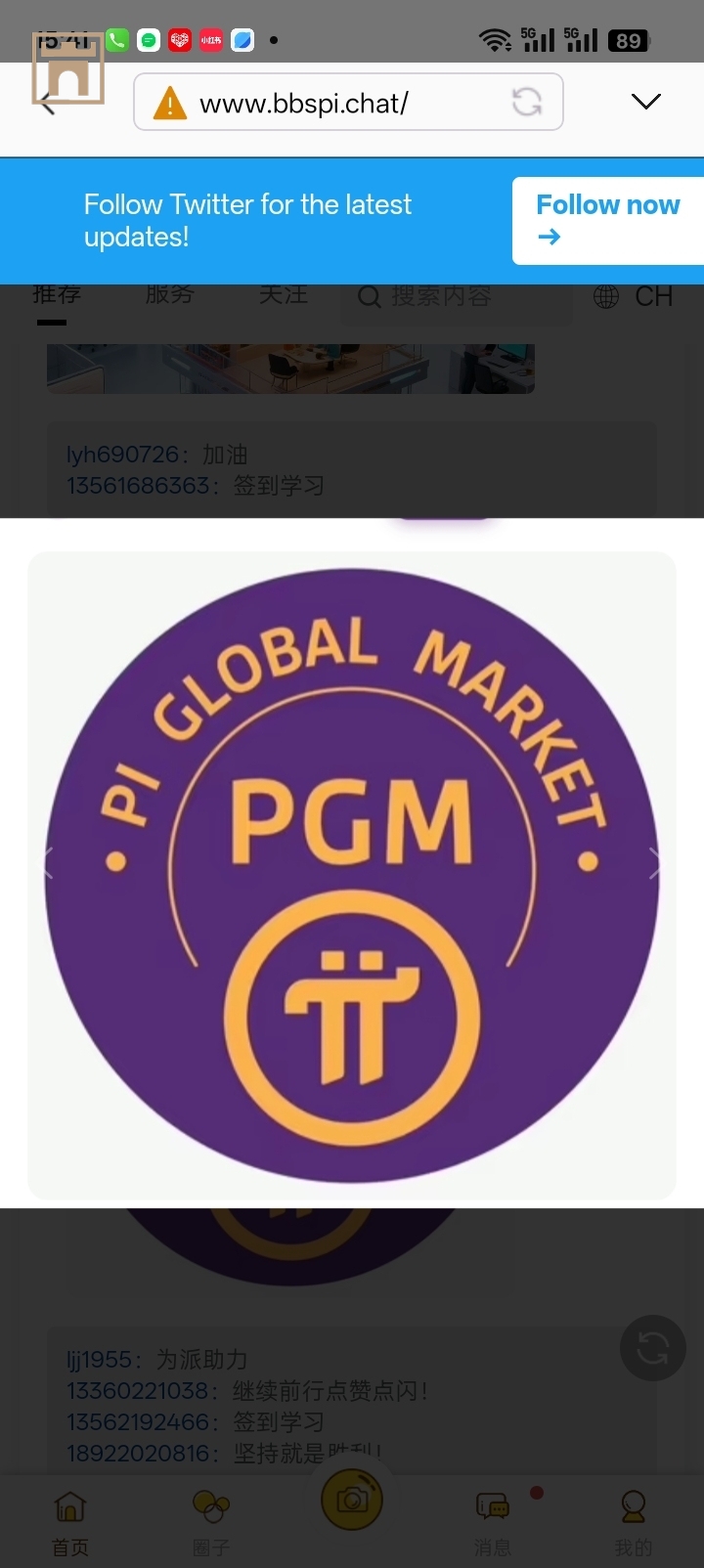Go to the 首页 home tab
Image resolution: width=704 pixels, height=1568 pixels.
70,1522
